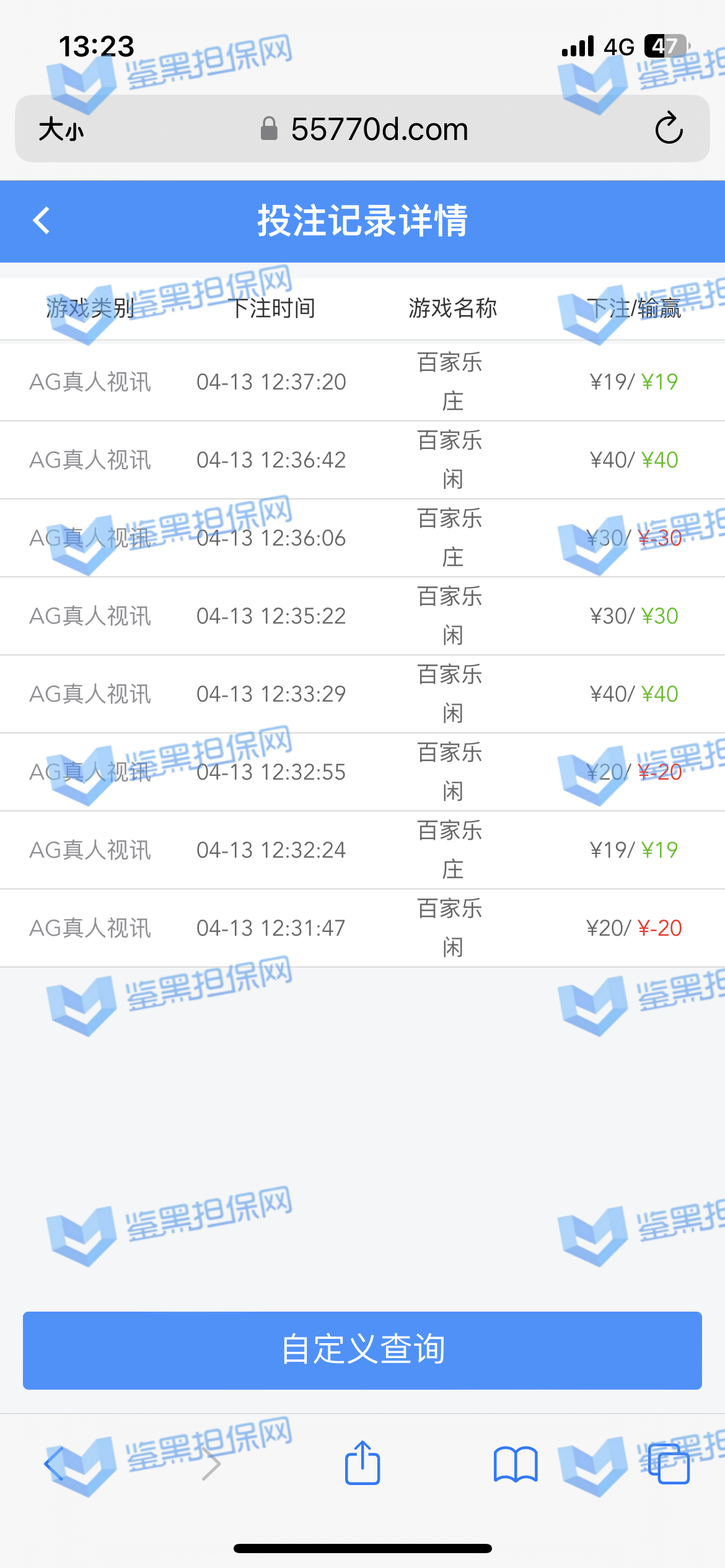Open the 大小 text size menu
725x1568 pixels.
click(61, 129)
